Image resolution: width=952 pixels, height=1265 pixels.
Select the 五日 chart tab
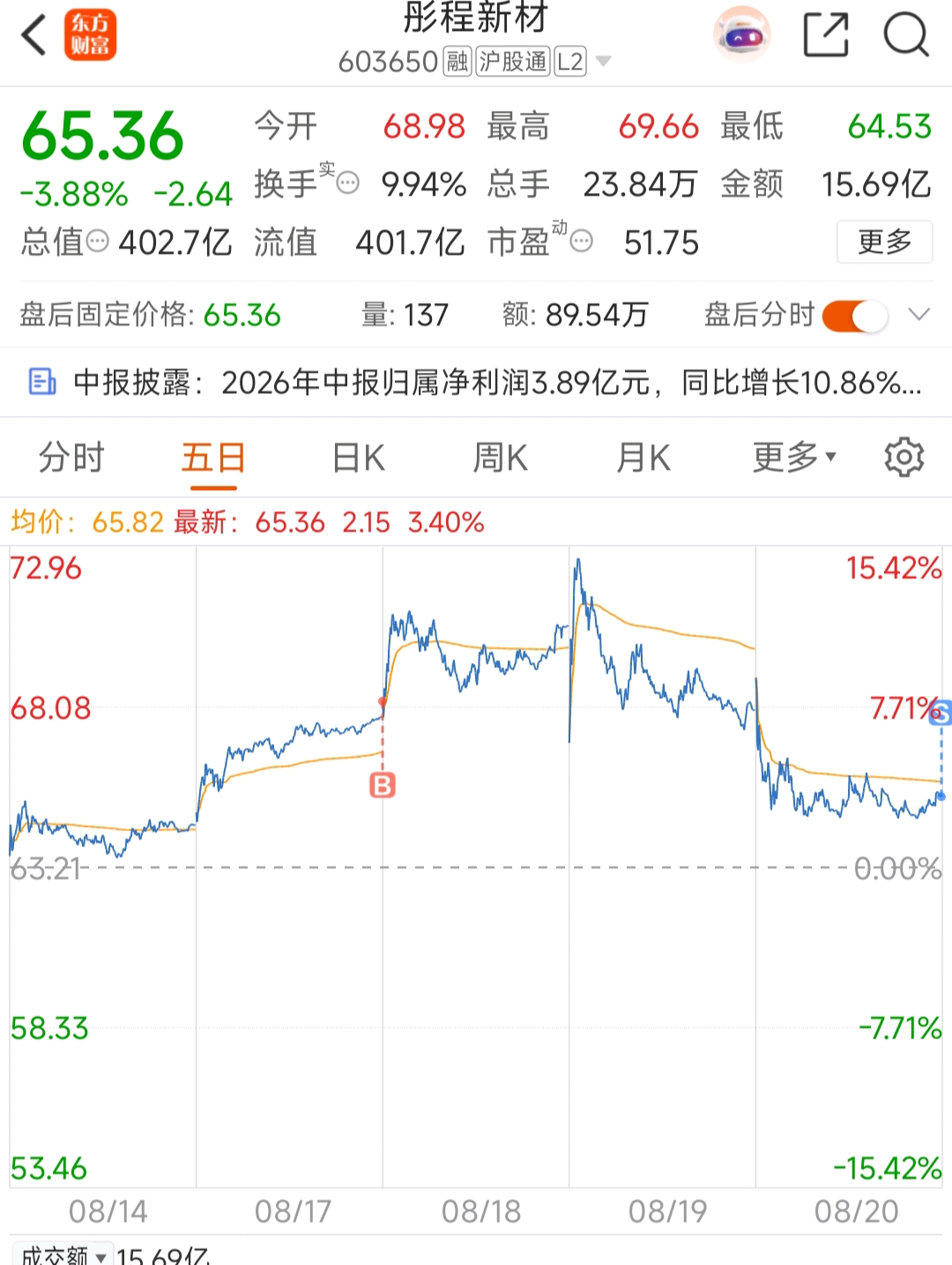(x=213, y=458)
